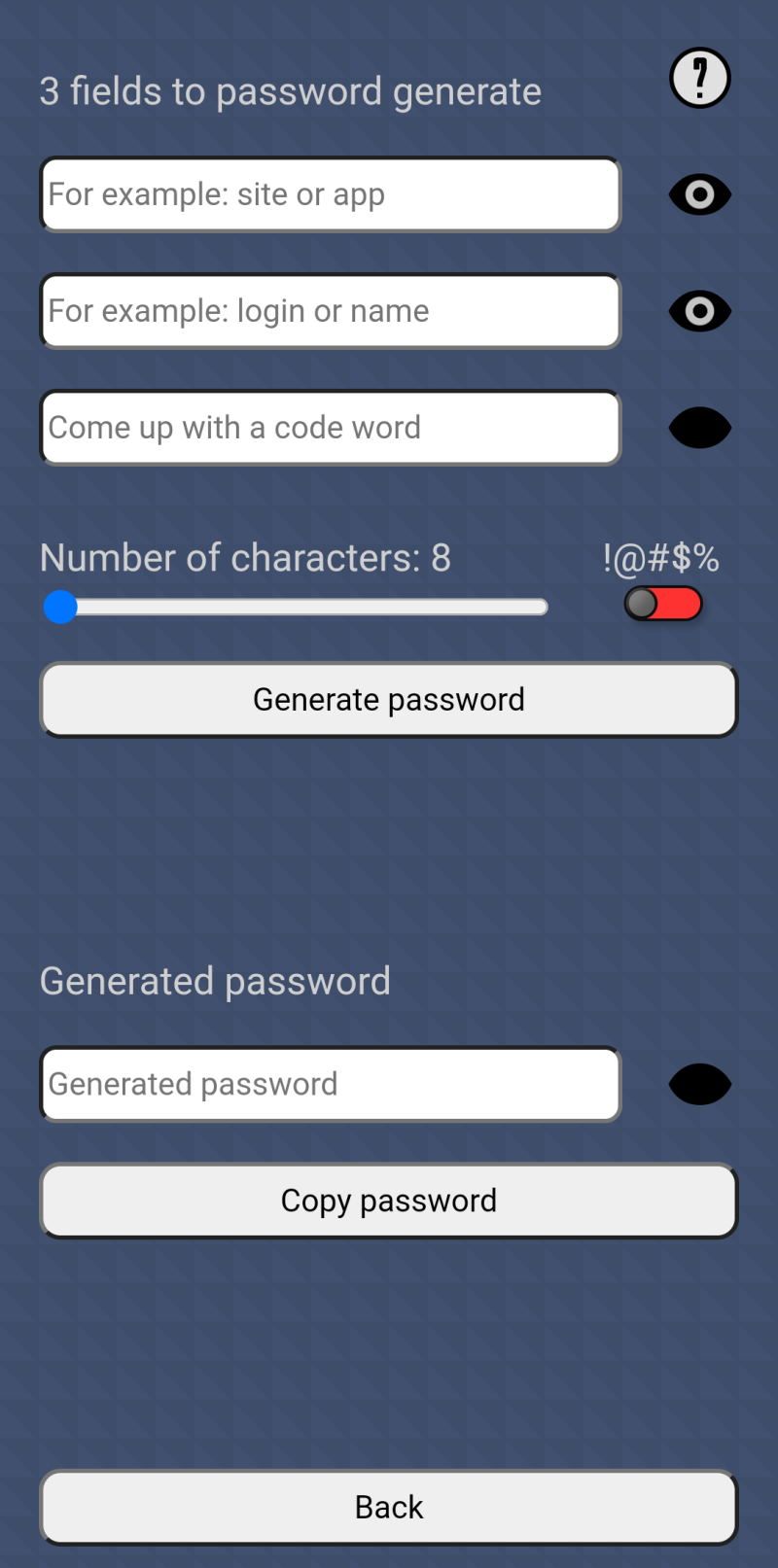Focus the login or name field

click(x=330, y=311)
